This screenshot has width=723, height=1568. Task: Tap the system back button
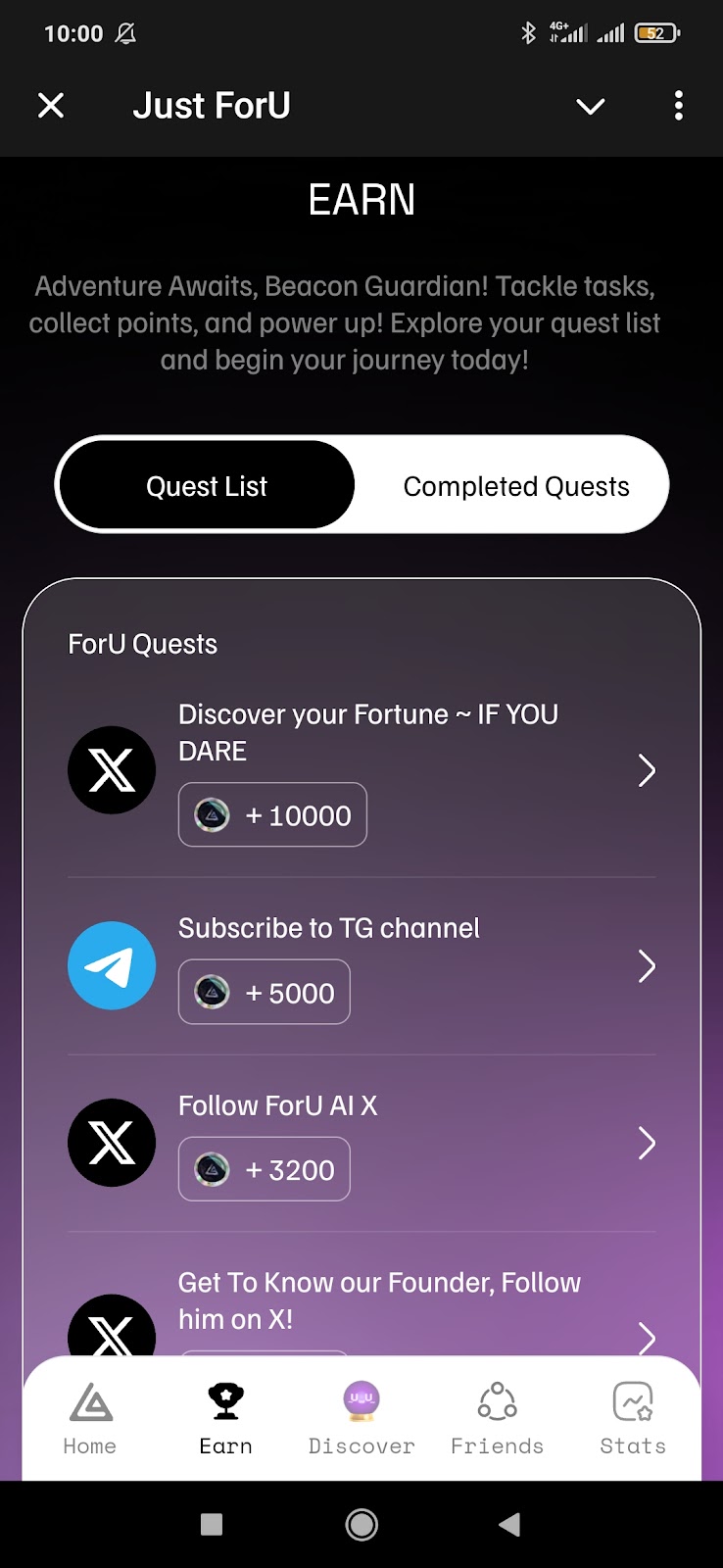coord(509,1524)
